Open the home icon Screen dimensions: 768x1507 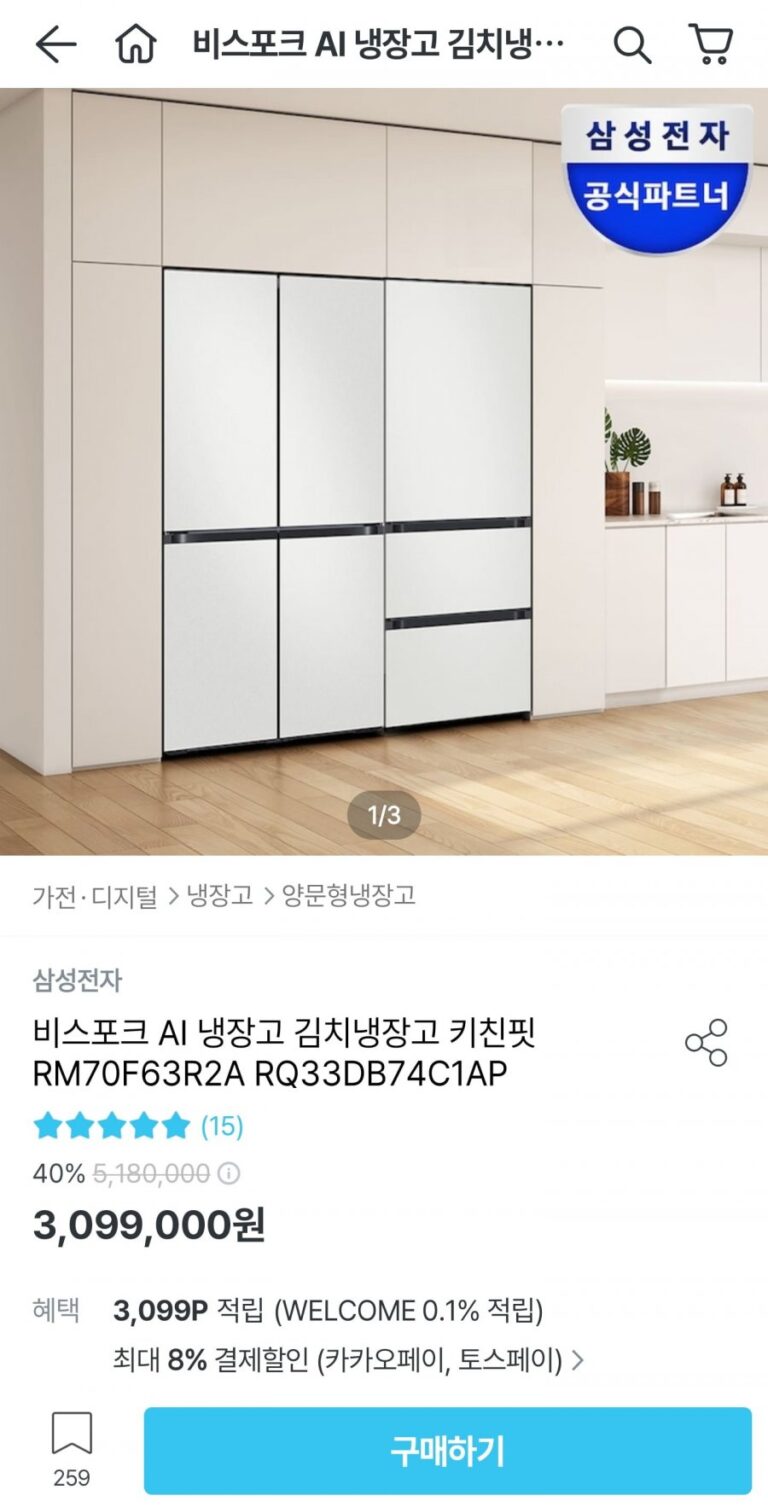137,44
